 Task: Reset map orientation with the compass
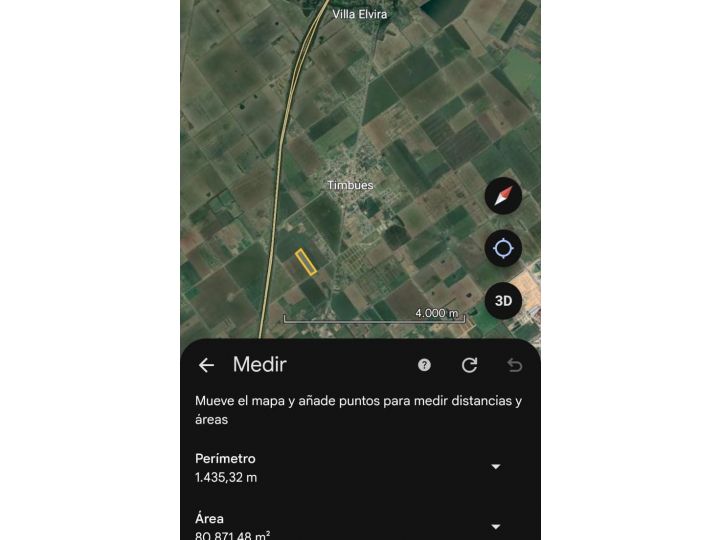tap(503, 195)
